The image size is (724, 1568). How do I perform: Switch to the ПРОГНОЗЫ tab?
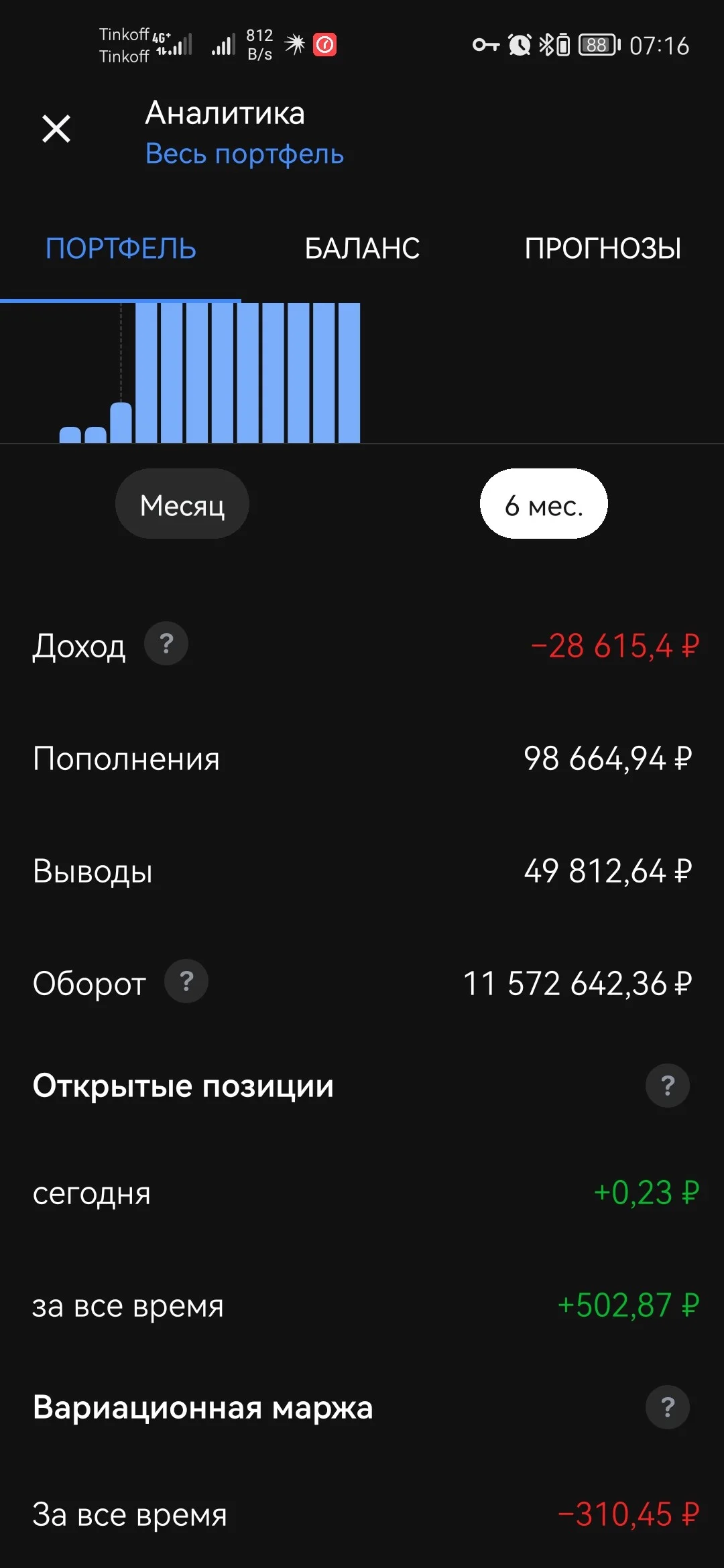pos(603,249)
